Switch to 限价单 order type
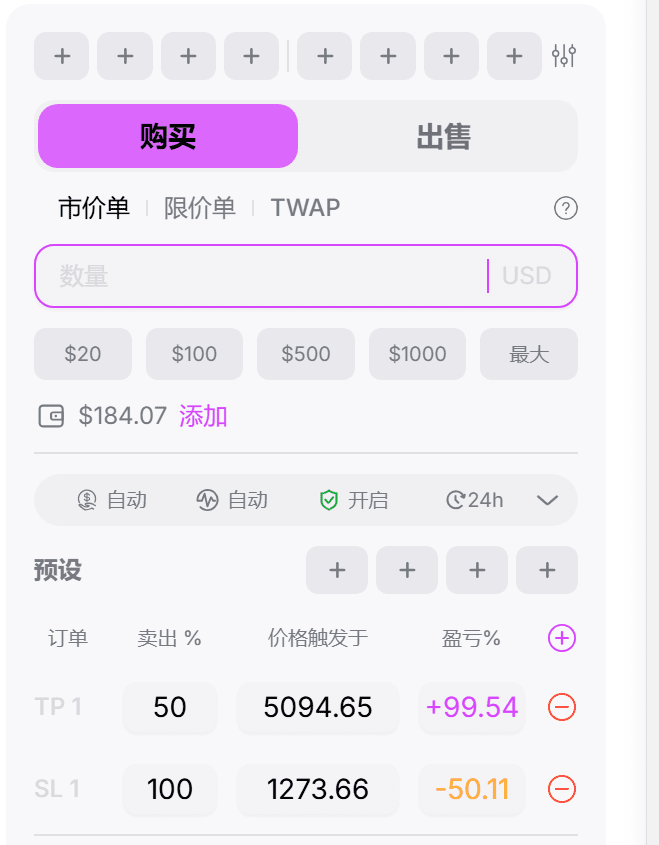The width and height of the screenshot is (659, 845). [x=200, y=208]
